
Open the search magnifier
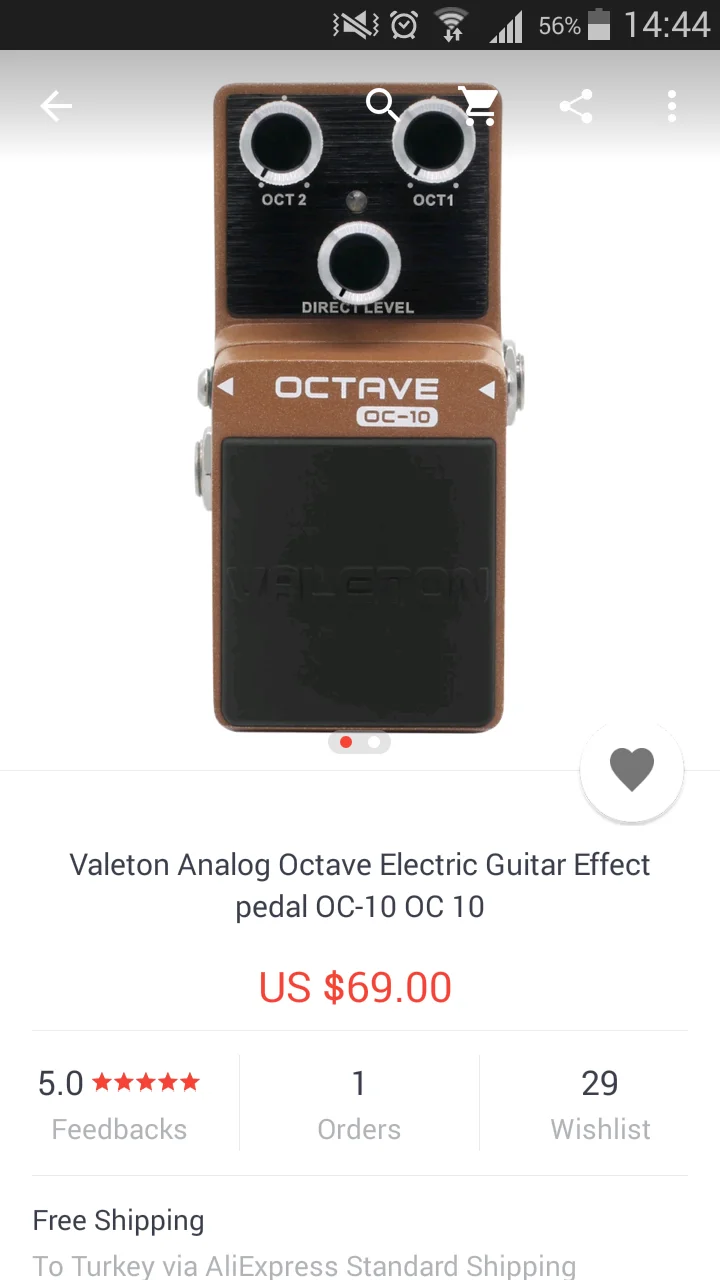[382, 104]
